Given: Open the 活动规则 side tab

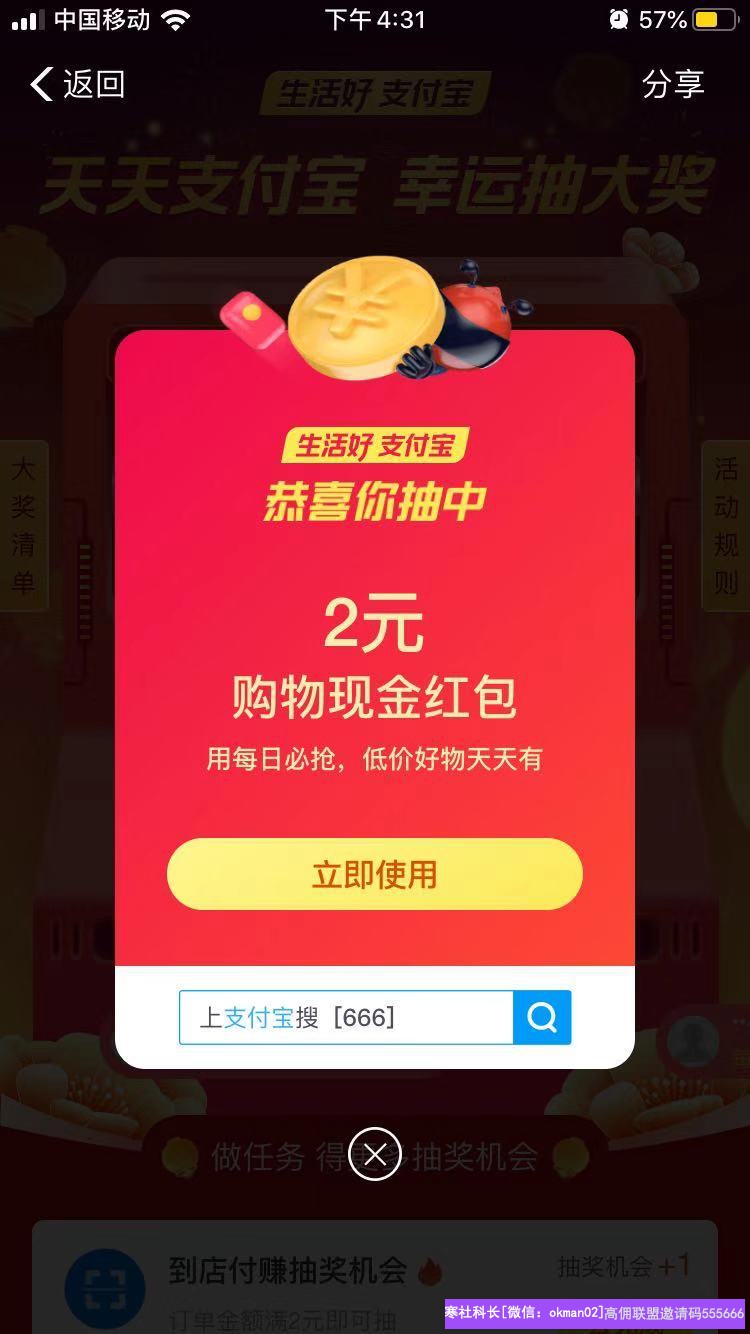Looking at the screenshot, I should [727, 525].
